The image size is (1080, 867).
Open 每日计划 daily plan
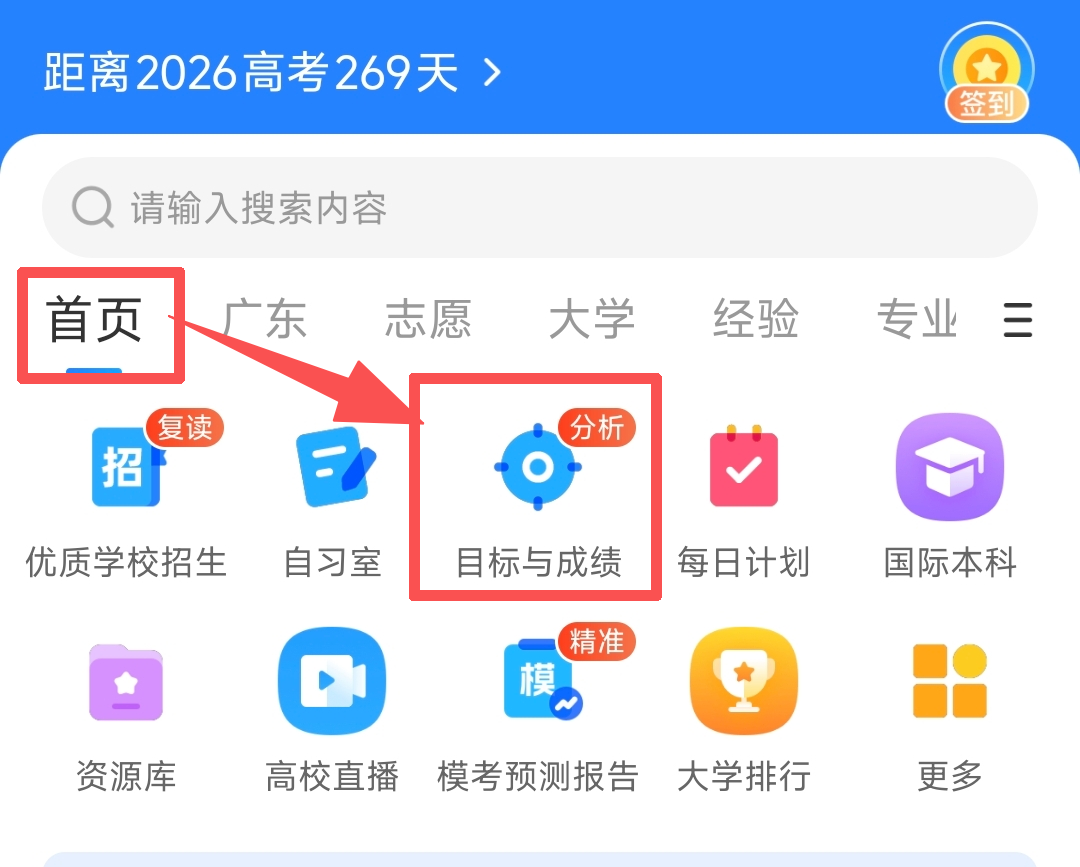(743, 497)
